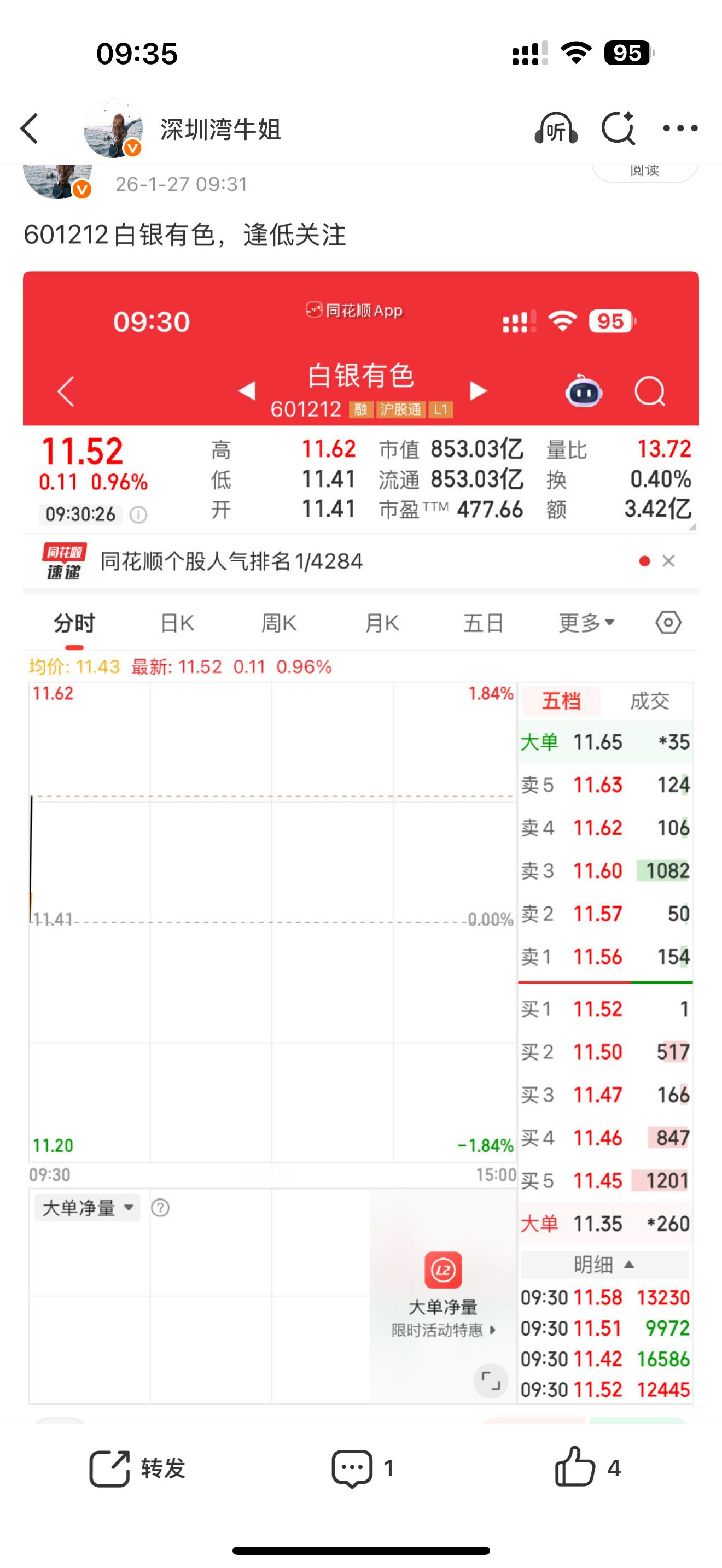The image size is (722, 1568).
Task: Tap the next stock arrow beside 白银有色
Action: pyautogui.click(x=478, y=391)
